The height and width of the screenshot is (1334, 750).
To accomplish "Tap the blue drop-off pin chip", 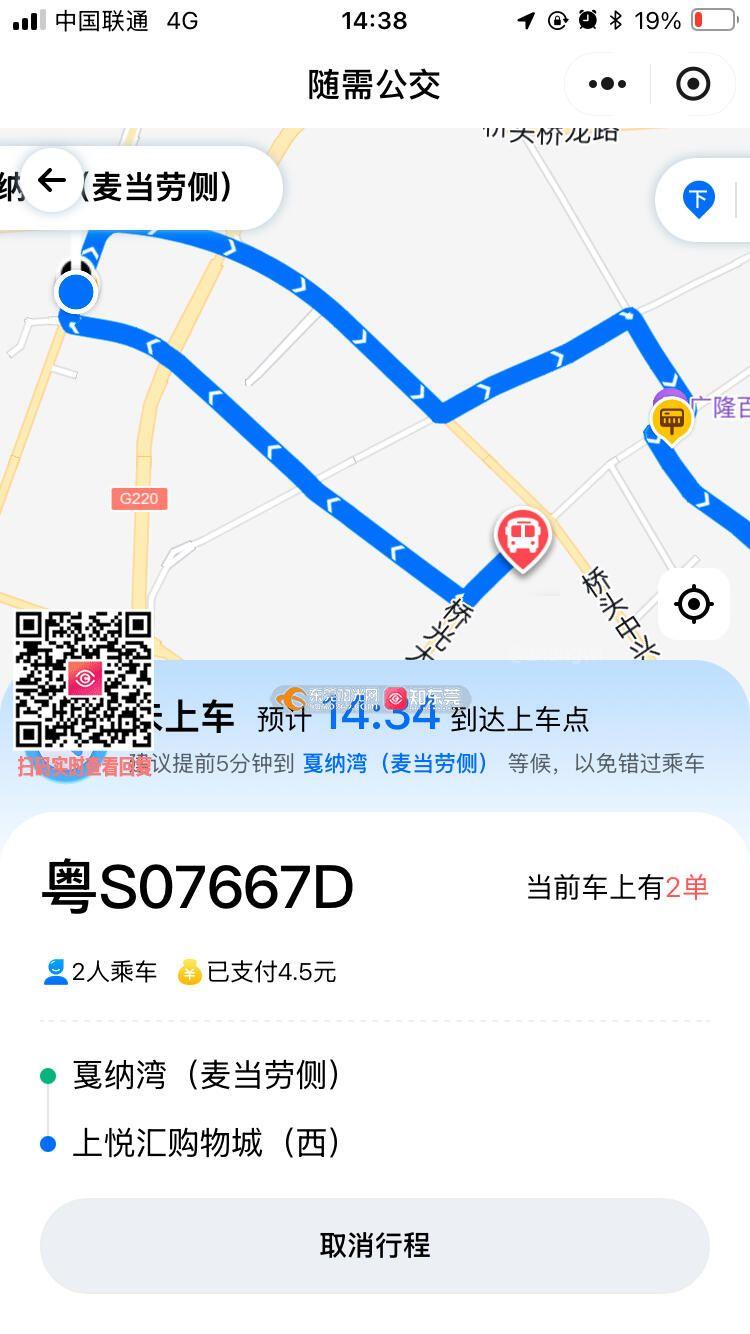I will [x=700, y=199].
